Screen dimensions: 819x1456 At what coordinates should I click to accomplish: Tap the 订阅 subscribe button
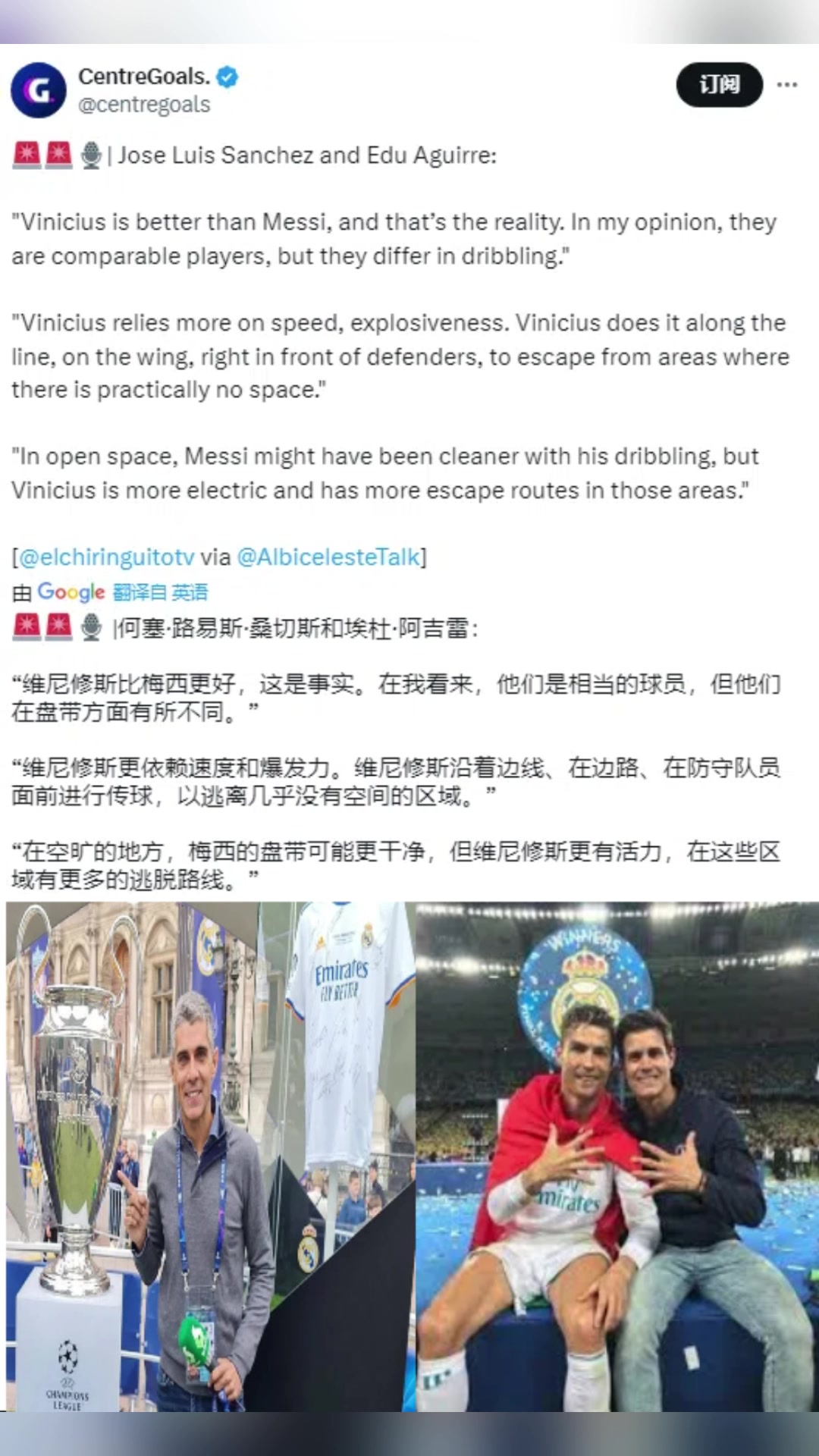click(719, 84)
